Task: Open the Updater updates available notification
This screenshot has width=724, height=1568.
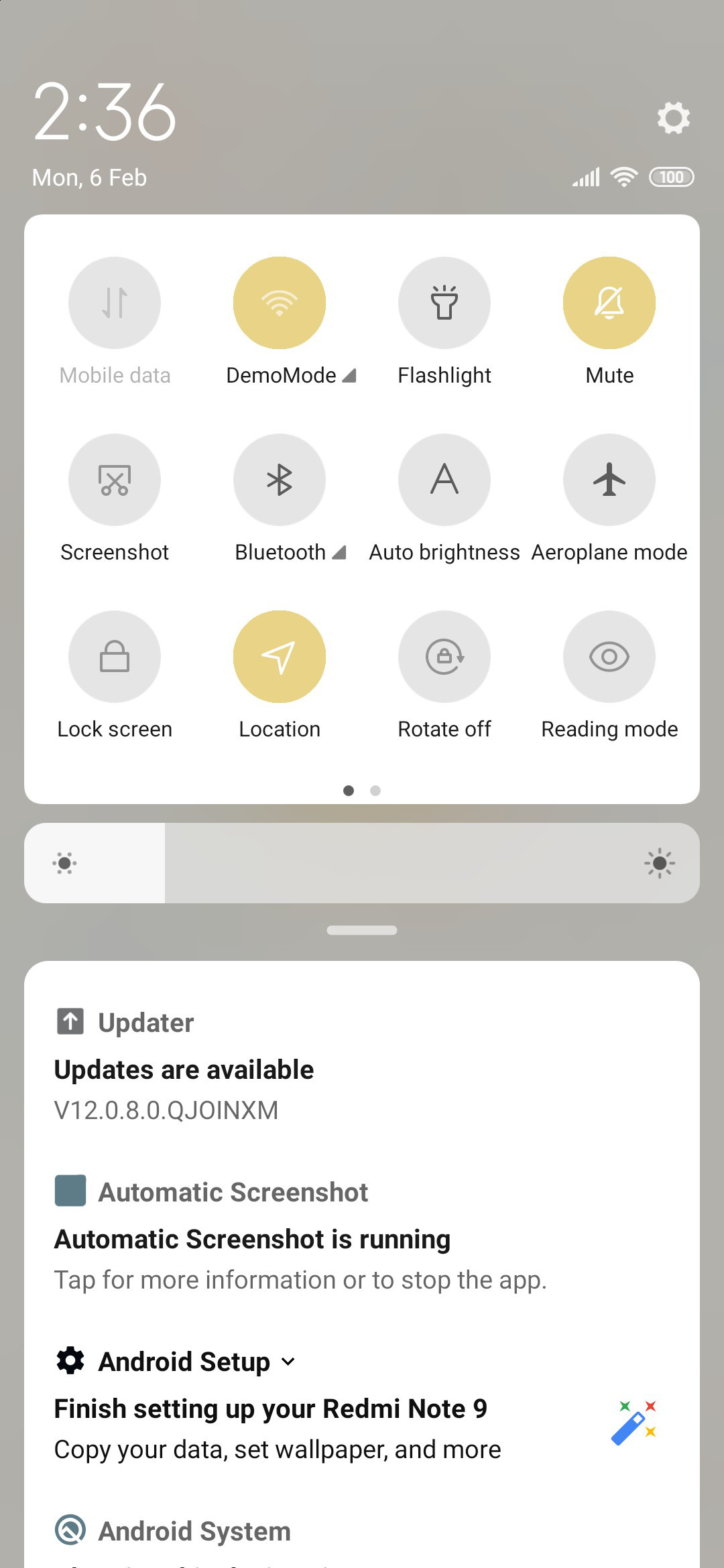Action: [362, 1067]
